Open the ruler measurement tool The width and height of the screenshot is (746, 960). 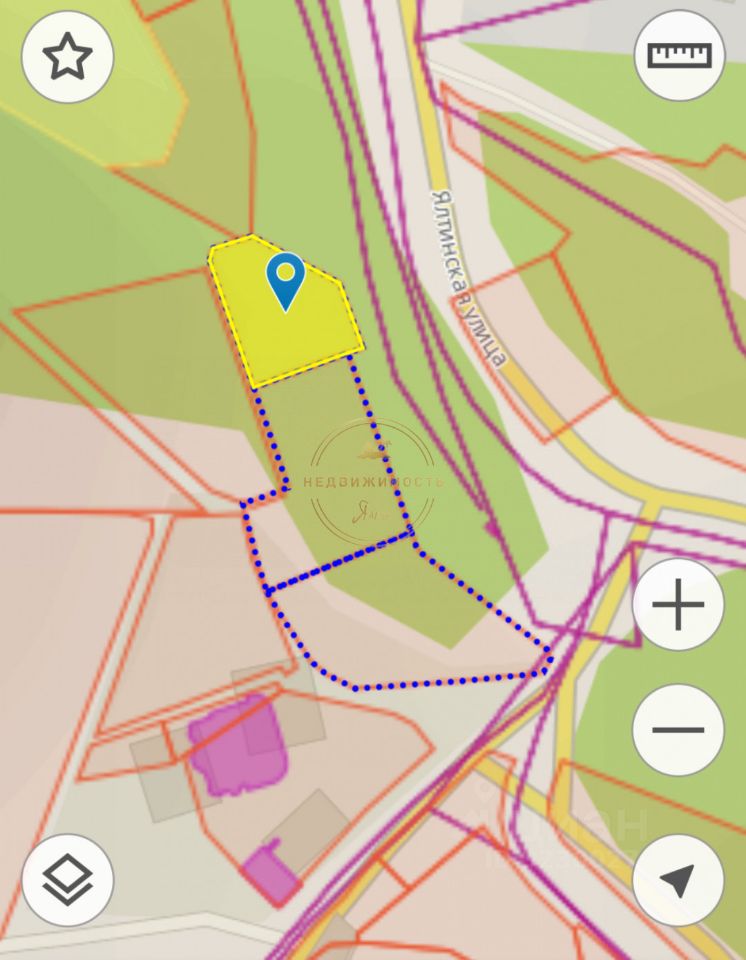(679, 55)
